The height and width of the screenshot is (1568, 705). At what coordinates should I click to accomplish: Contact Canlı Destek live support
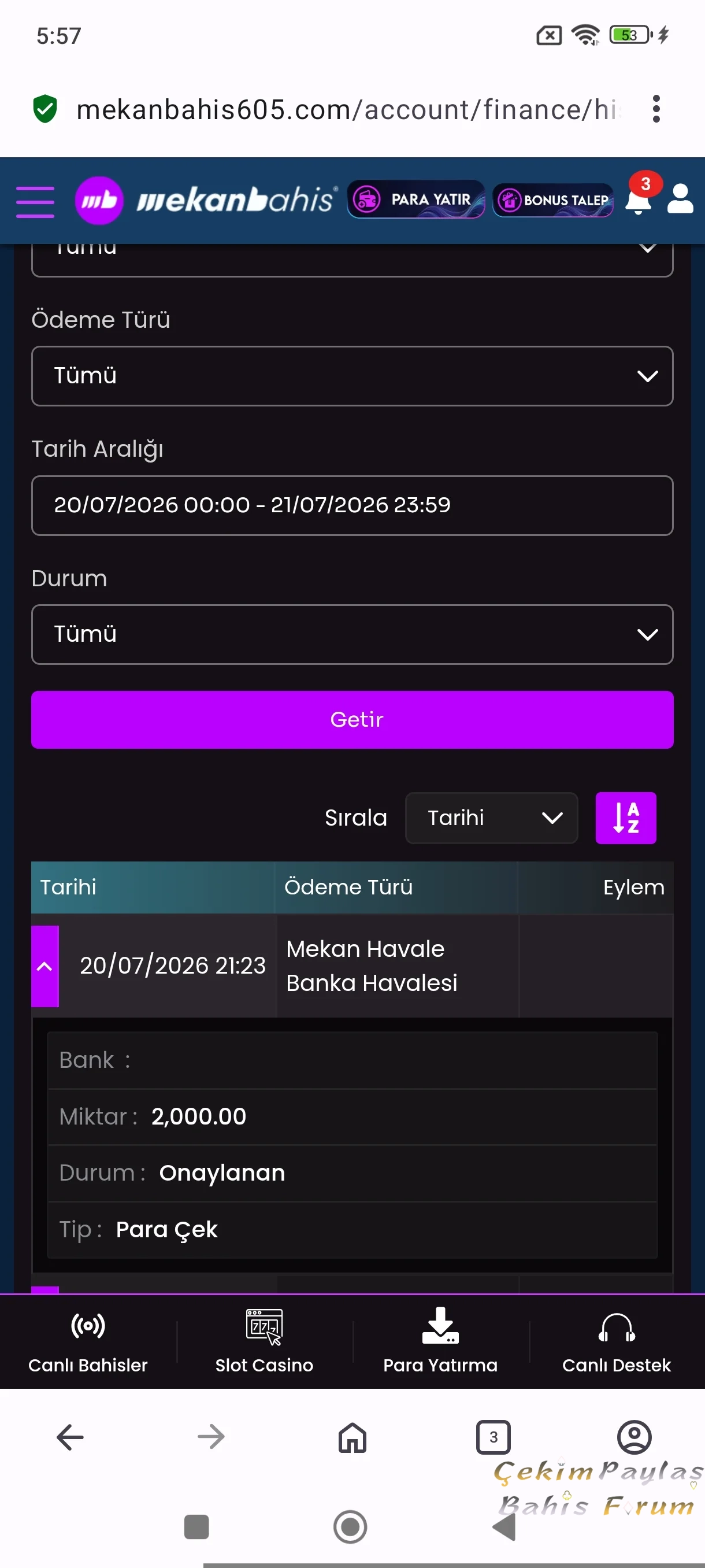(x=616, y=1341)
